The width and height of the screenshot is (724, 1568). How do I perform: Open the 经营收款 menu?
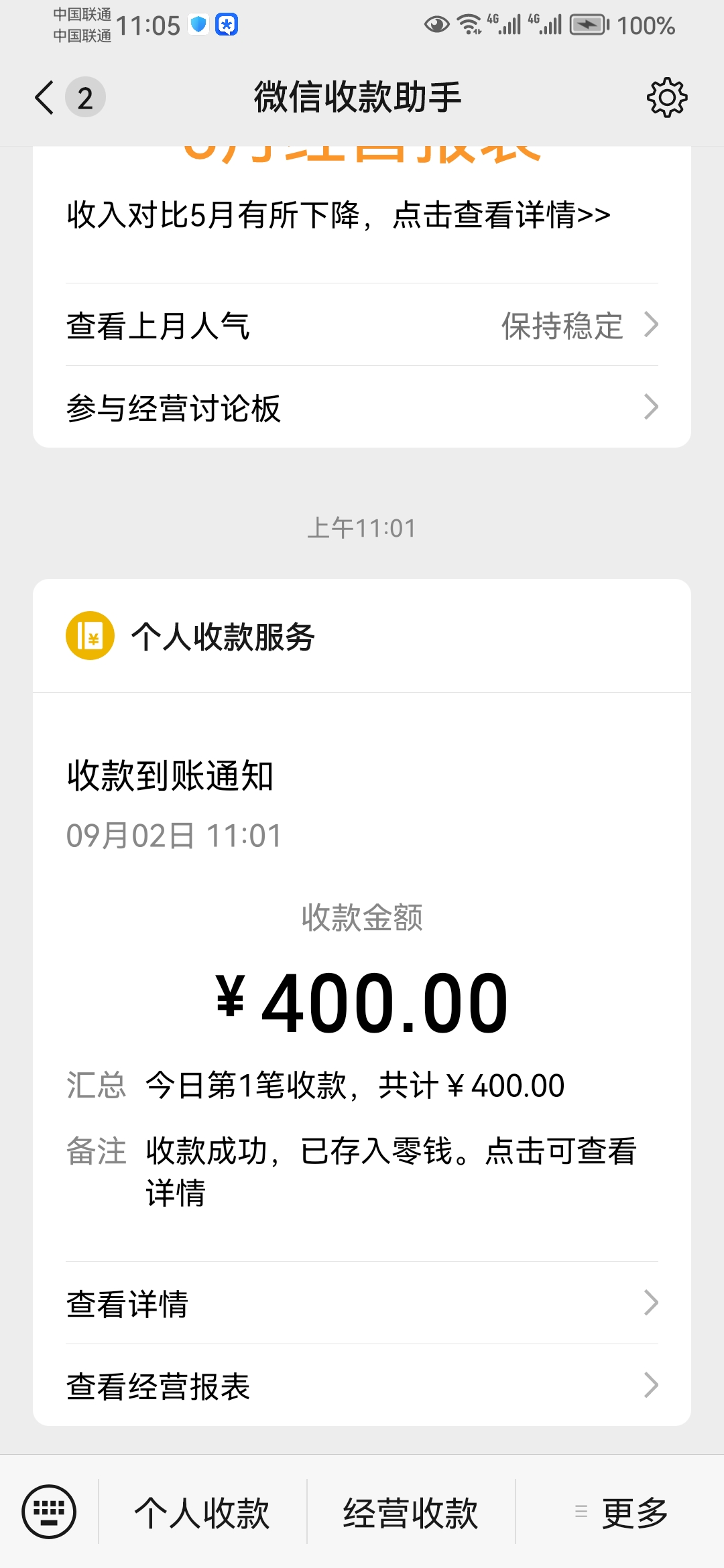411,1513
